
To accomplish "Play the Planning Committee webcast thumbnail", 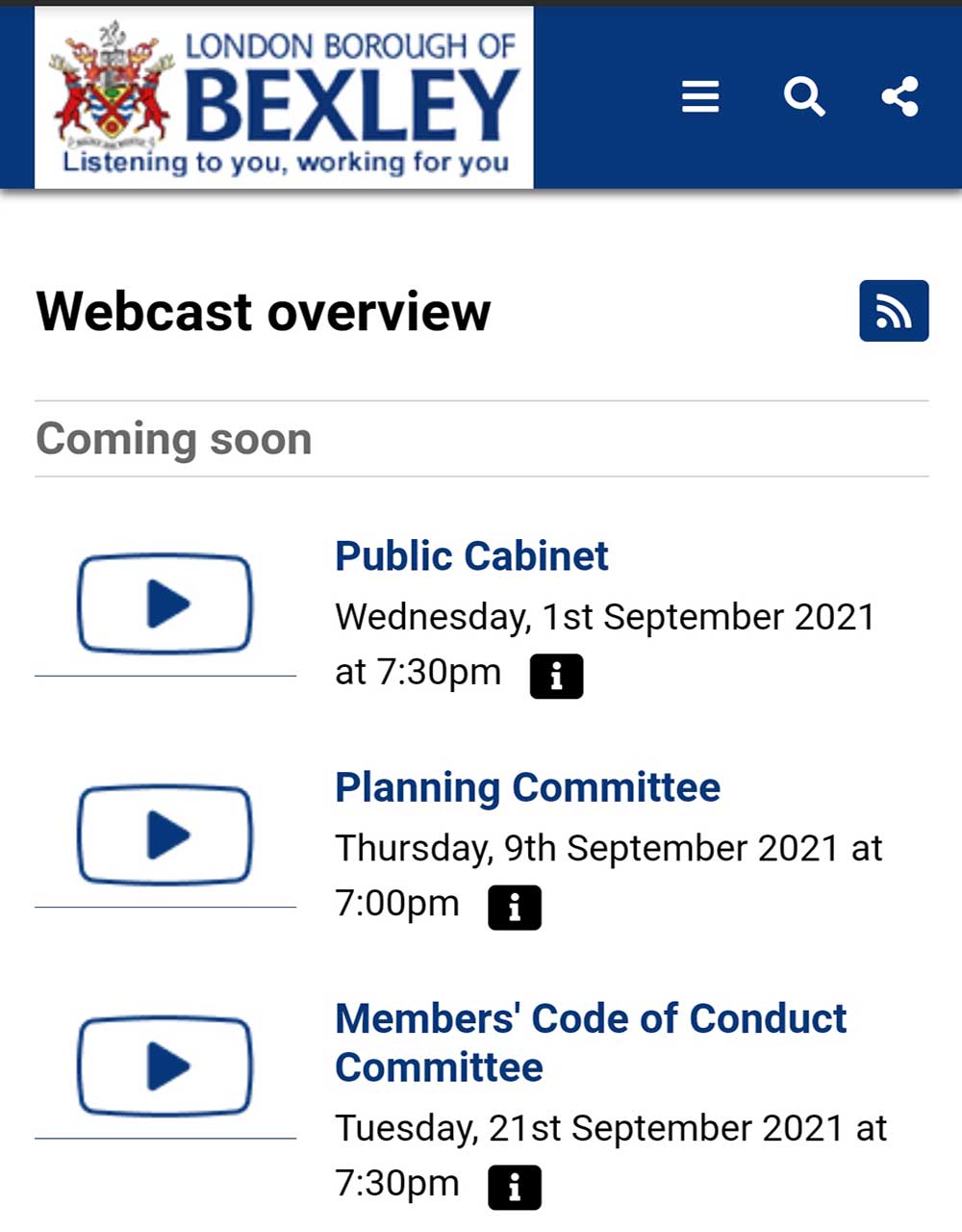I will pyautogui.click(x=165, y=834).
